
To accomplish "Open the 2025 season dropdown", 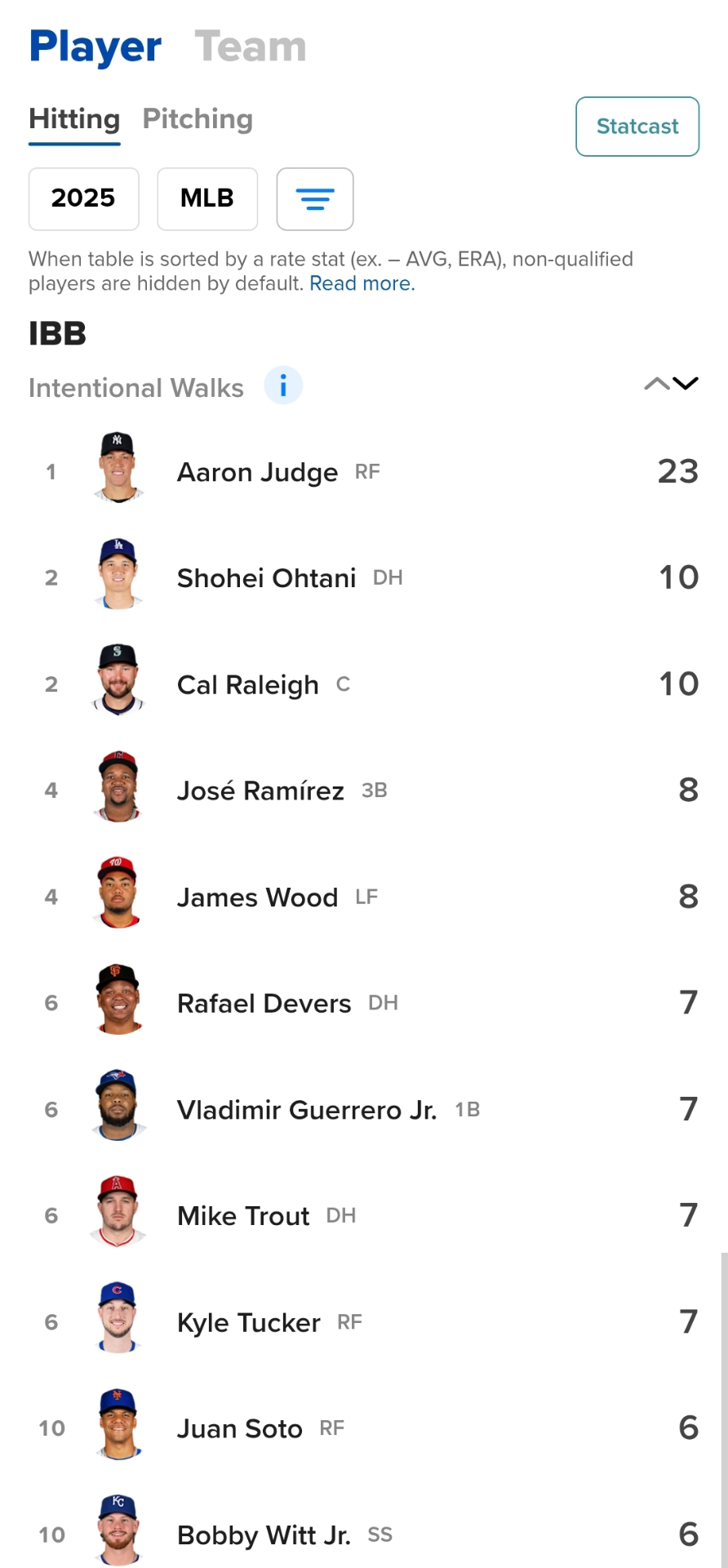I will click(x=83, y=198).
